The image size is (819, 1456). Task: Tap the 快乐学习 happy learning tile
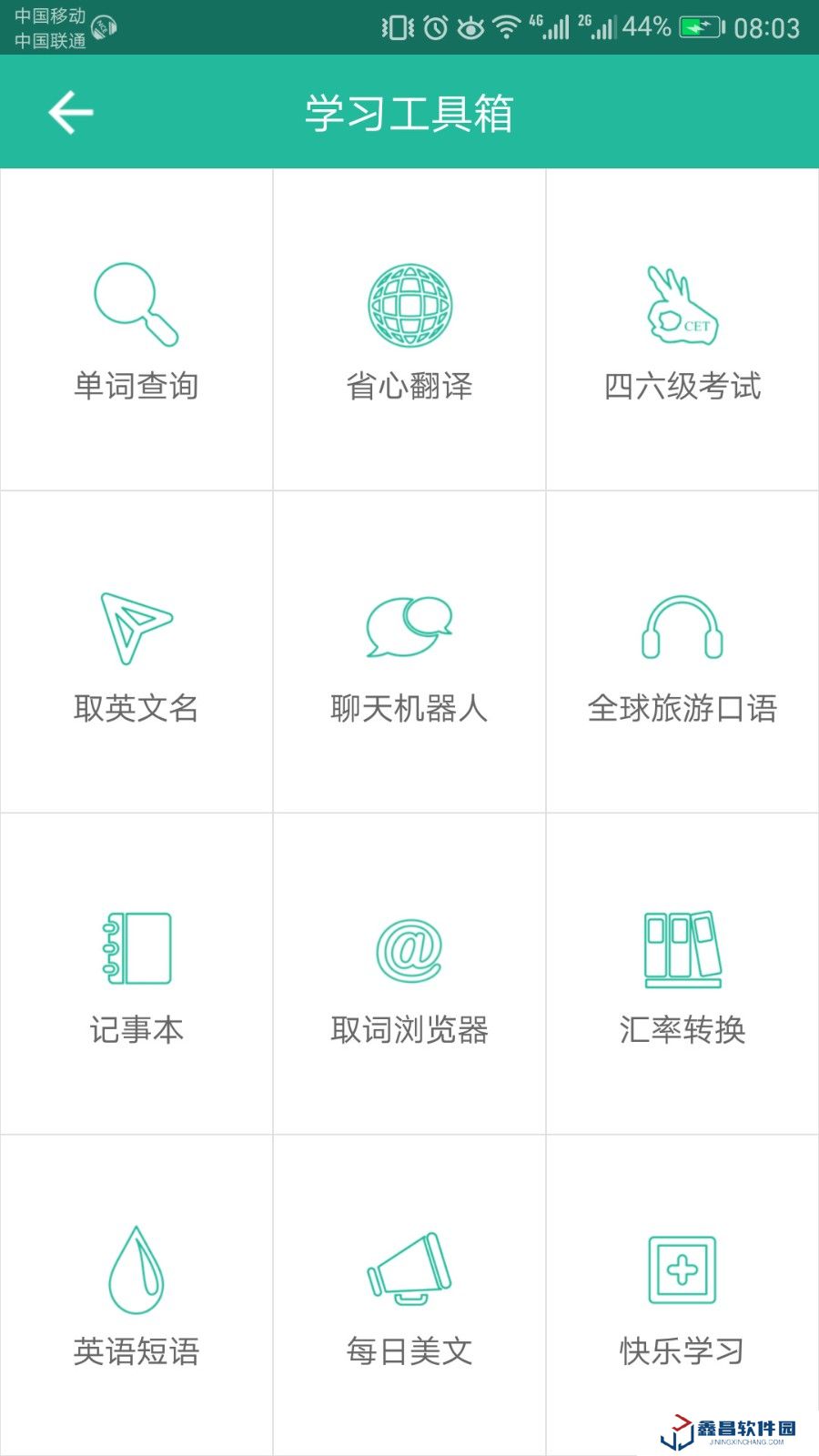tap(682, 1295)
